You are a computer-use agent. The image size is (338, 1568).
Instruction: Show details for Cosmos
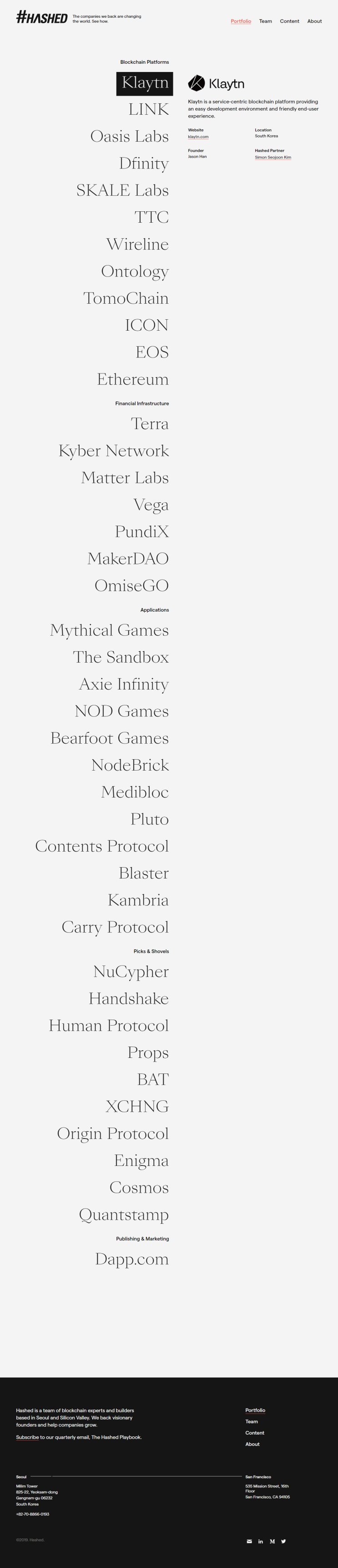tap(139, 1188)
